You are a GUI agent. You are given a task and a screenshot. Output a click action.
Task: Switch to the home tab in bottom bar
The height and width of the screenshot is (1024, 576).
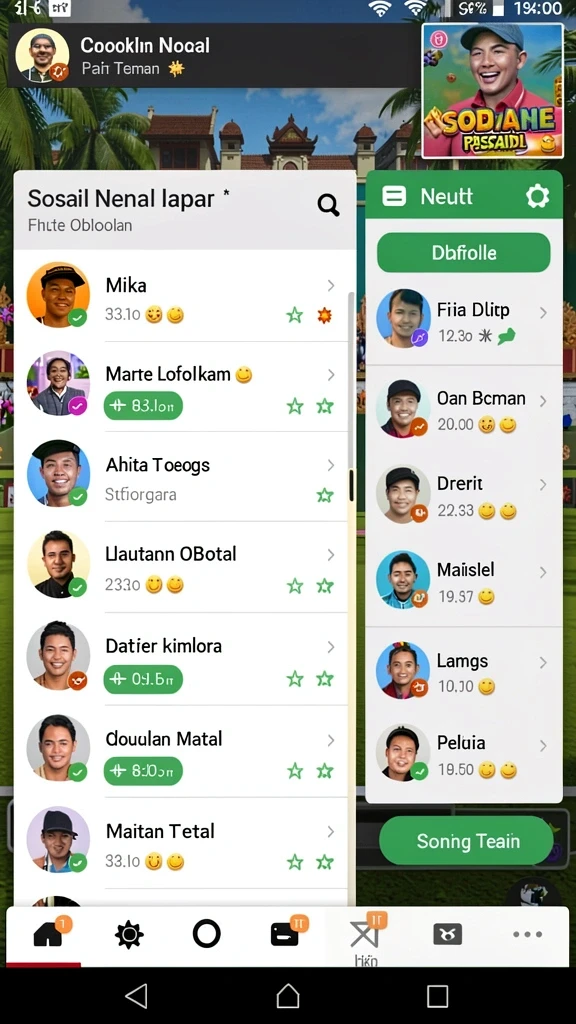point(50,934)
